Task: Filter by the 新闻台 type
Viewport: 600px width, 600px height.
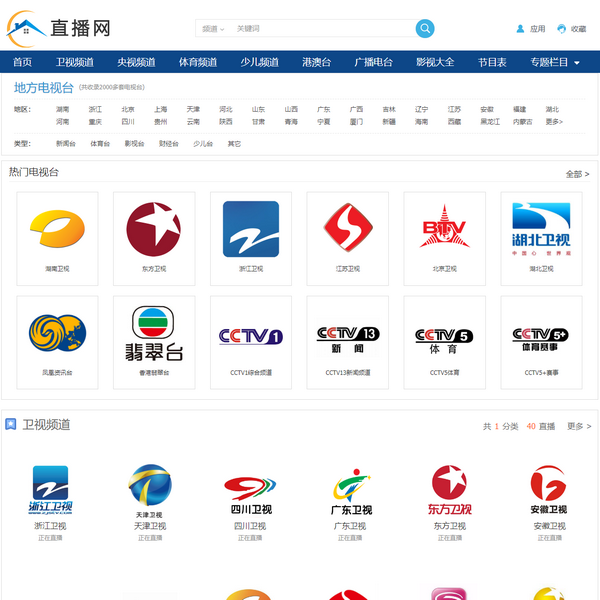Action: pos(65,144)
